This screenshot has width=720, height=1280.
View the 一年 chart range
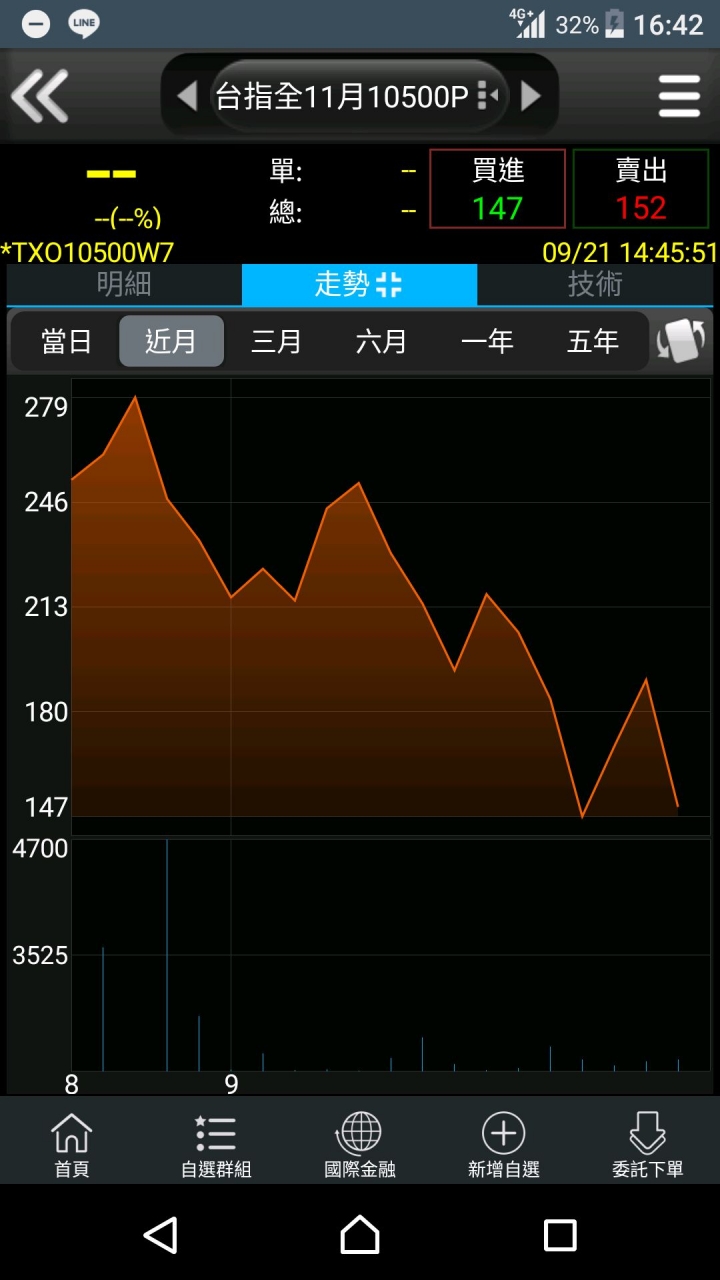click(487, 342)
